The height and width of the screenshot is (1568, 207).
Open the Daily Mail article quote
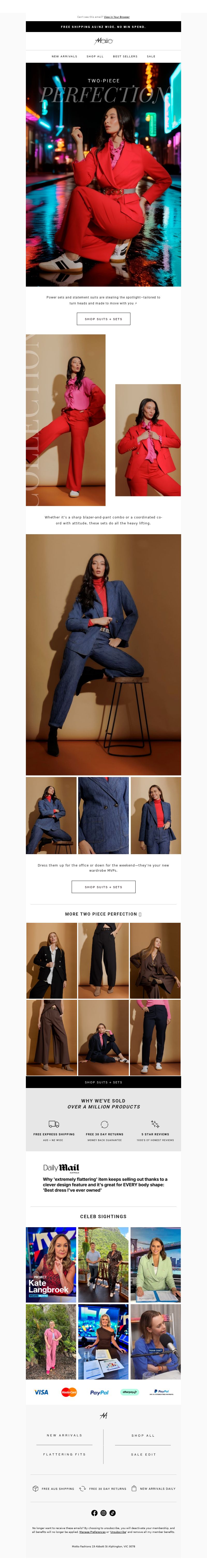tap(103, 1183)
